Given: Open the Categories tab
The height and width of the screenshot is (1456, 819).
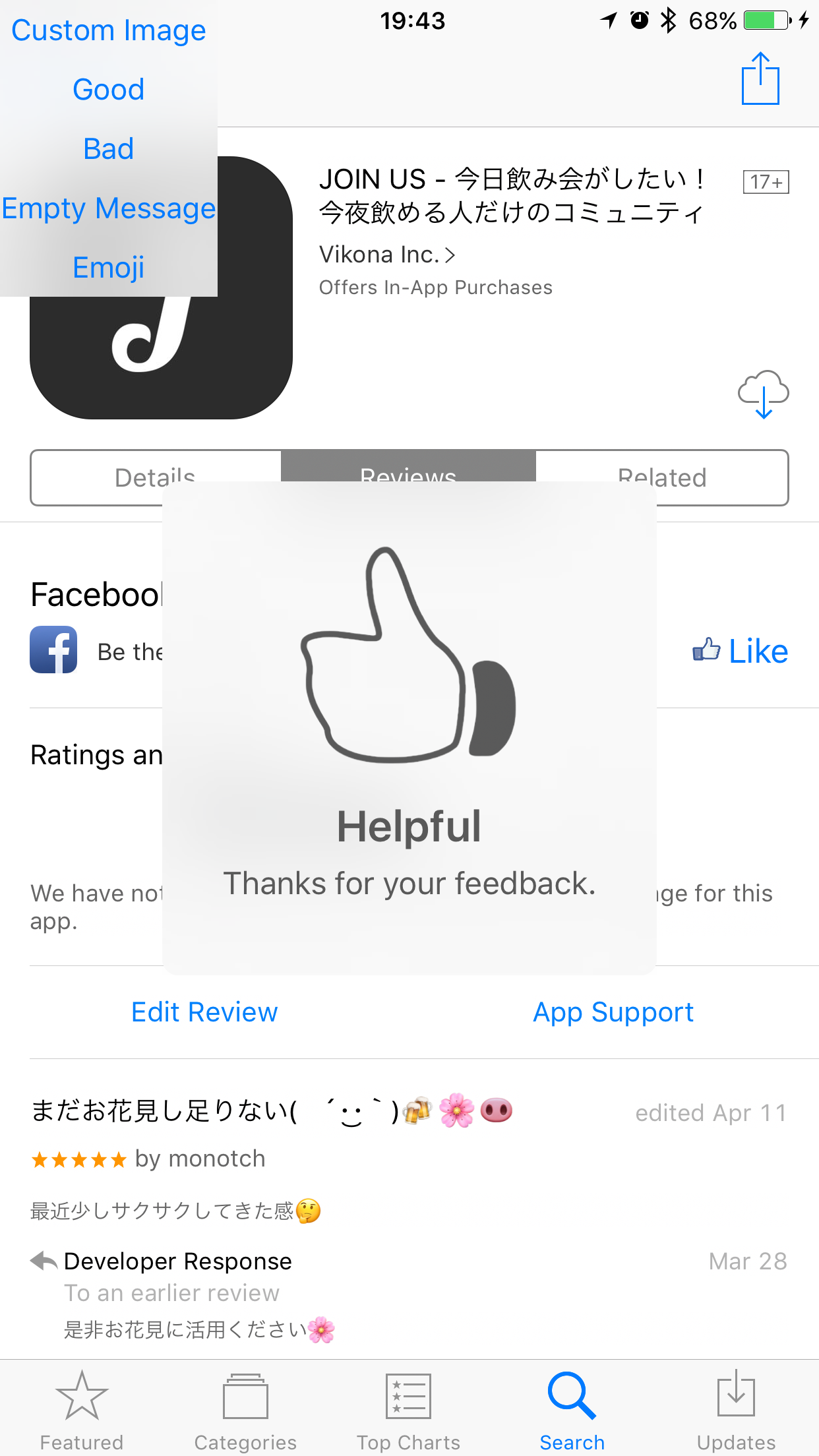Looking at the screenshot, I should click(x=245, y=1410).
